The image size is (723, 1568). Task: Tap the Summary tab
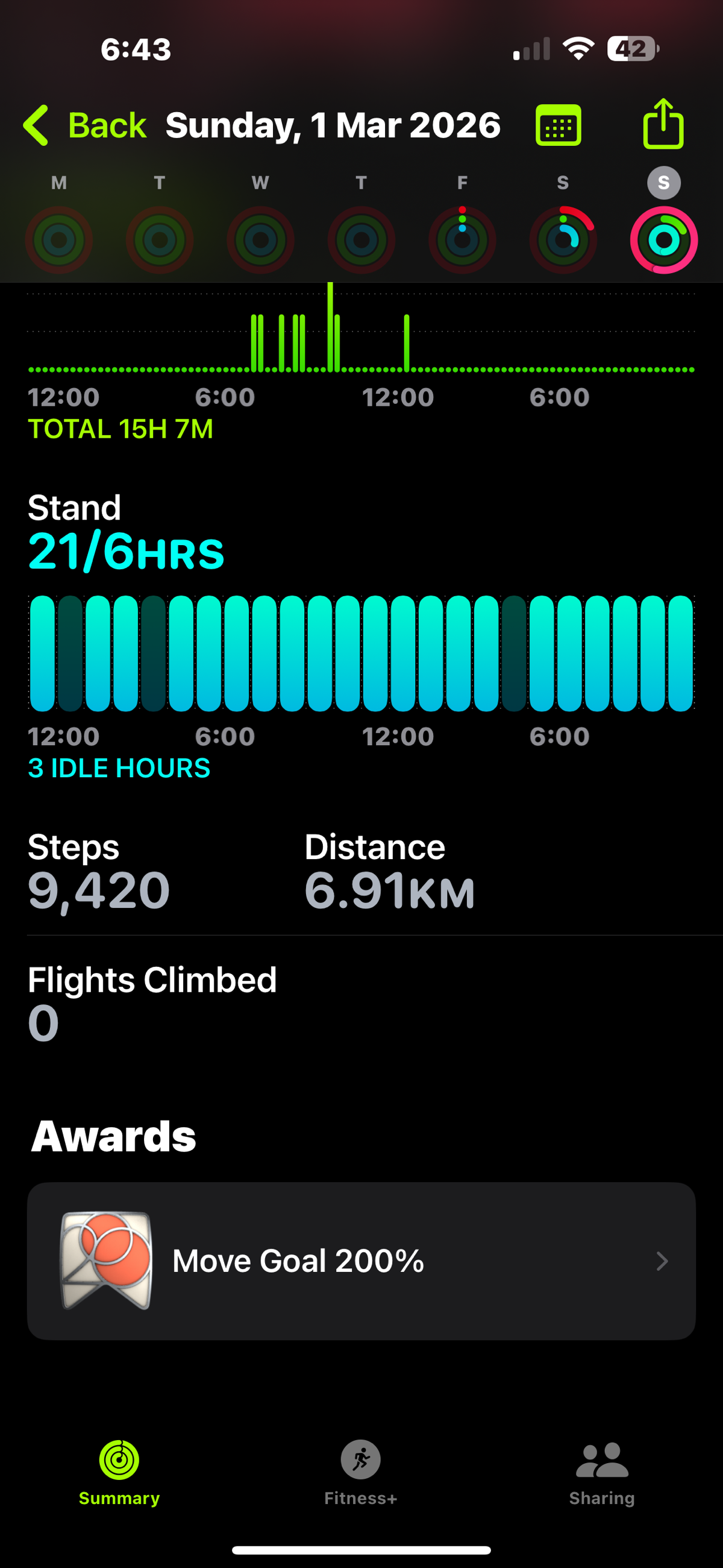pos(119,1471)
